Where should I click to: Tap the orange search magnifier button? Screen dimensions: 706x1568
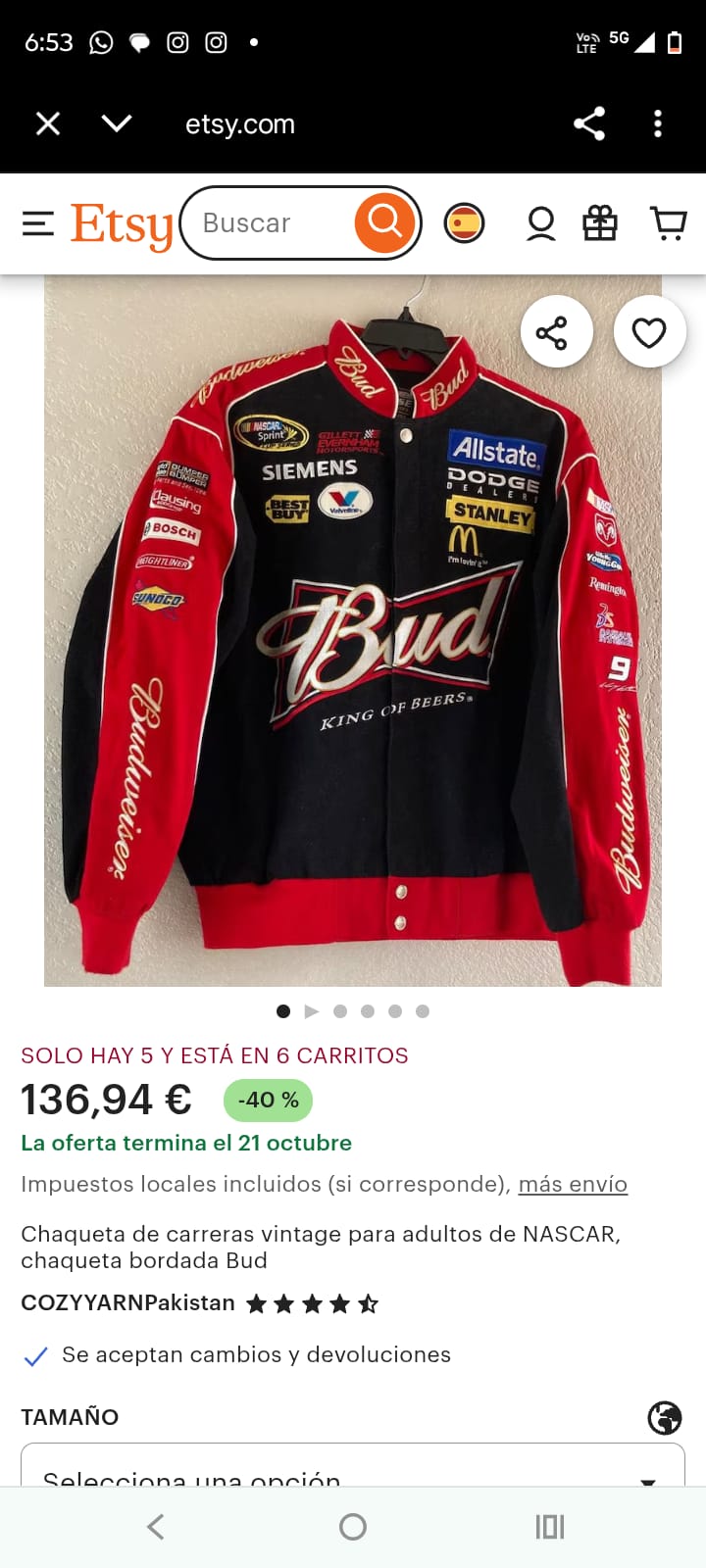384,222
